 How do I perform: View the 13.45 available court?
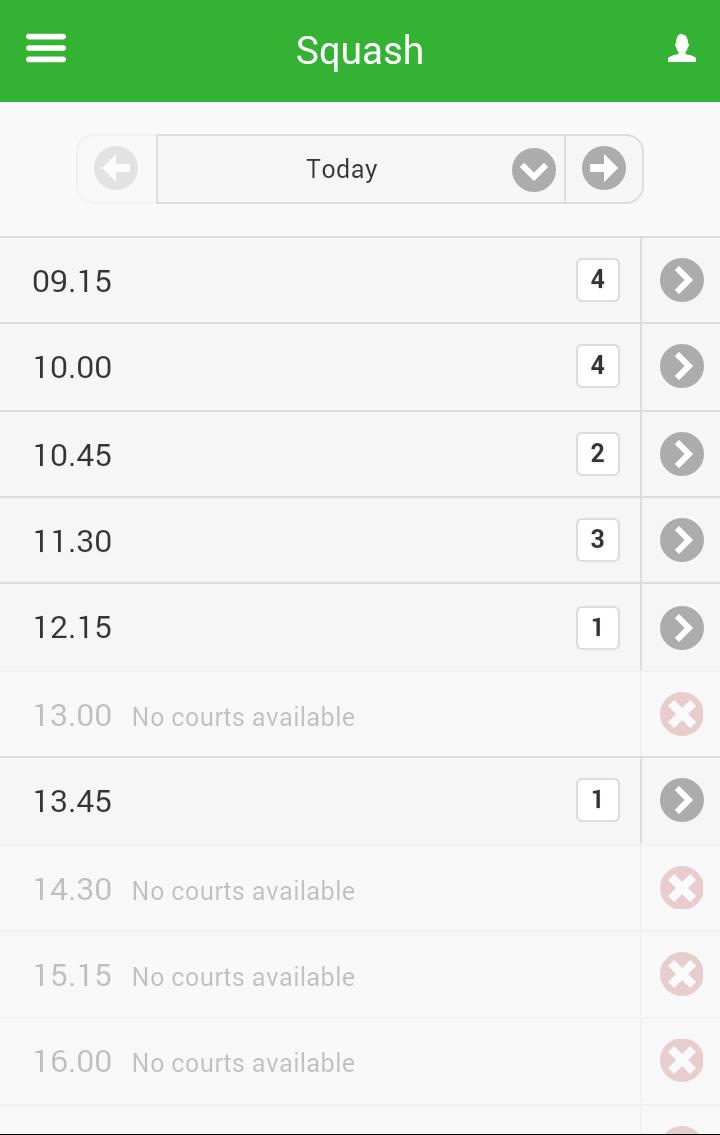pos(681,800)
